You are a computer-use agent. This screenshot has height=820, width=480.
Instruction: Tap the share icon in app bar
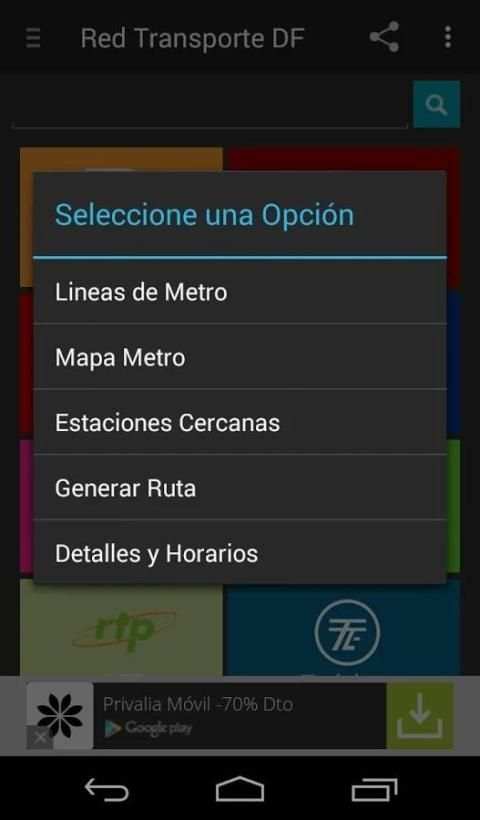tap(384, 37)
